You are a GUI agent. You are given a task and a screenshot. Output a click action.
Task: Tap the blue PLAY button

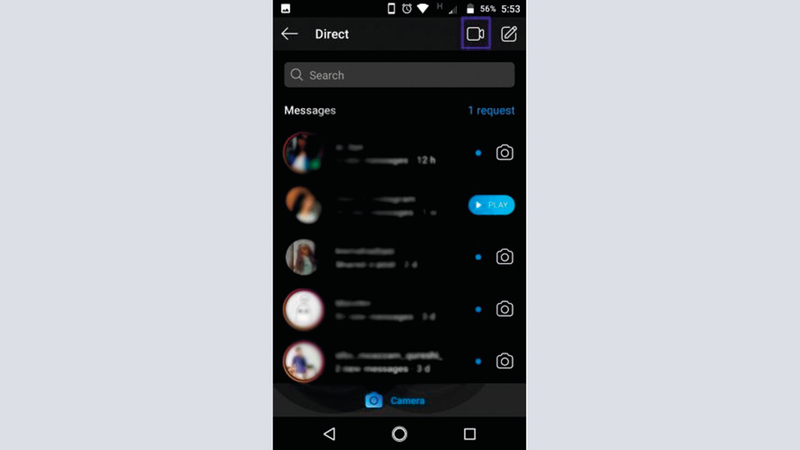coord(491,205)
